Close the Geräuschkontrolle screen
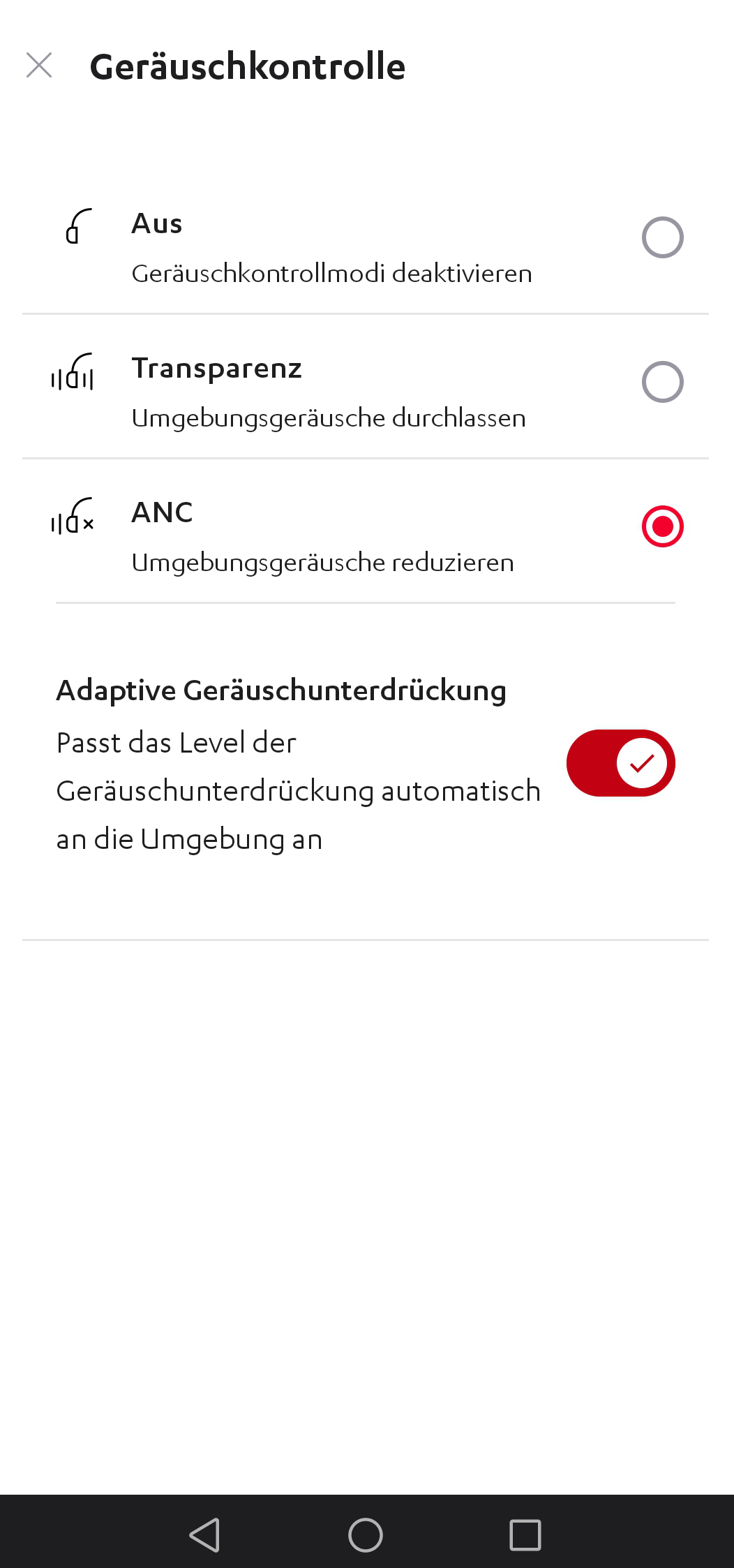Screen dimensions: 734x1568 [39, 66]
